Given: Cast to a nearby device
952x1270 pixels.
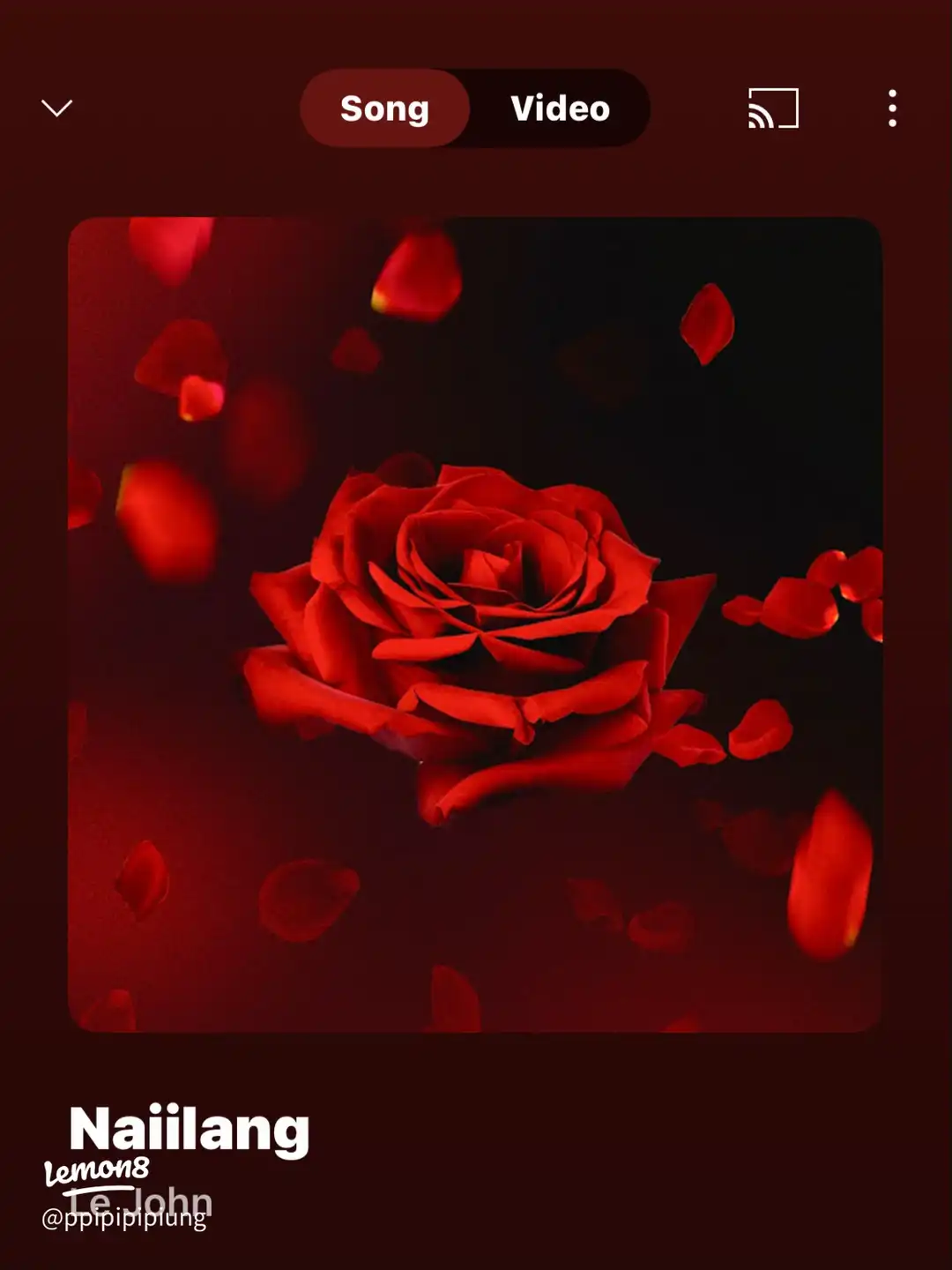Looking at the screenshot, I should click(773, 108).
